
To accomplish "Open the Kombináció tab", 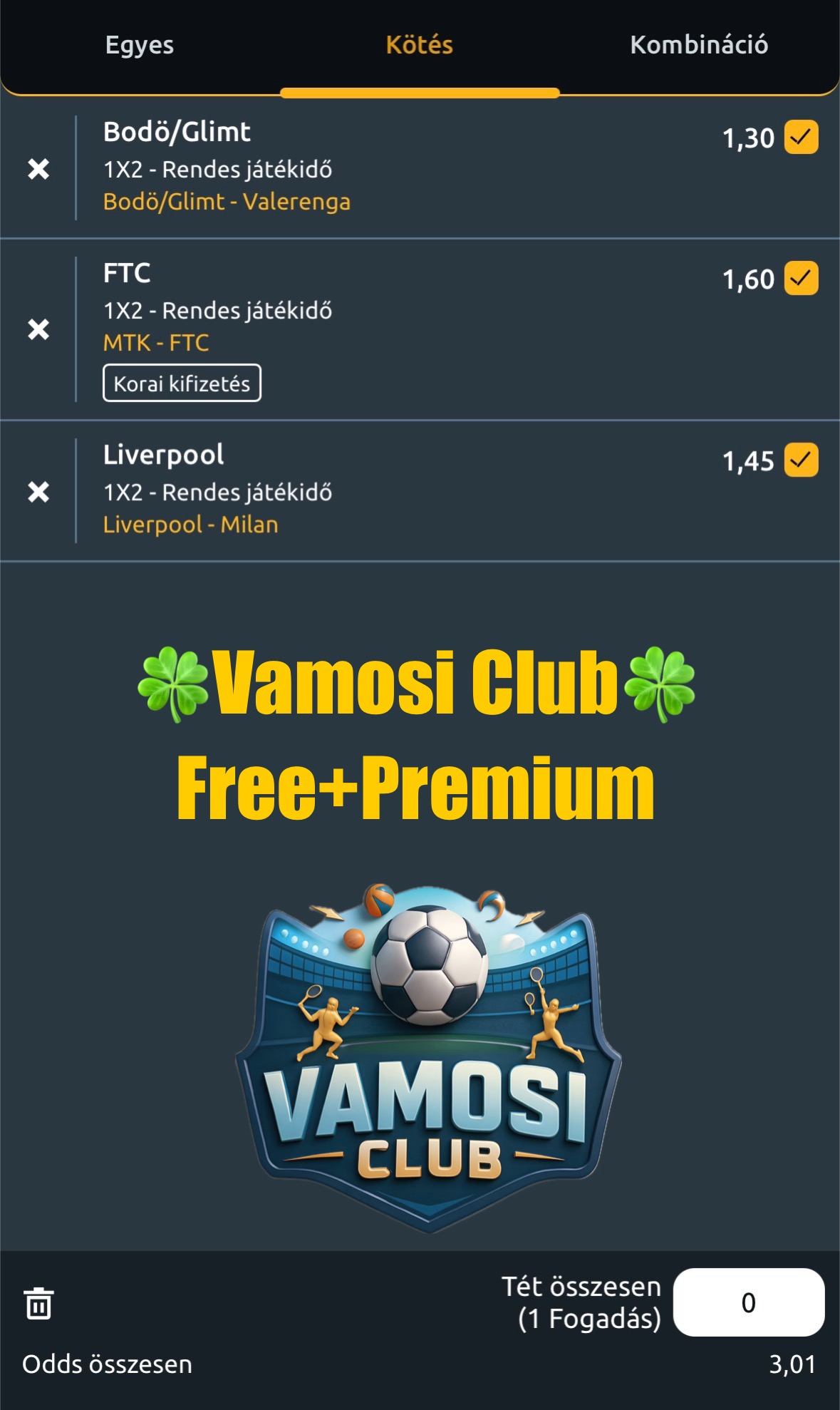I will click(699, 45).
